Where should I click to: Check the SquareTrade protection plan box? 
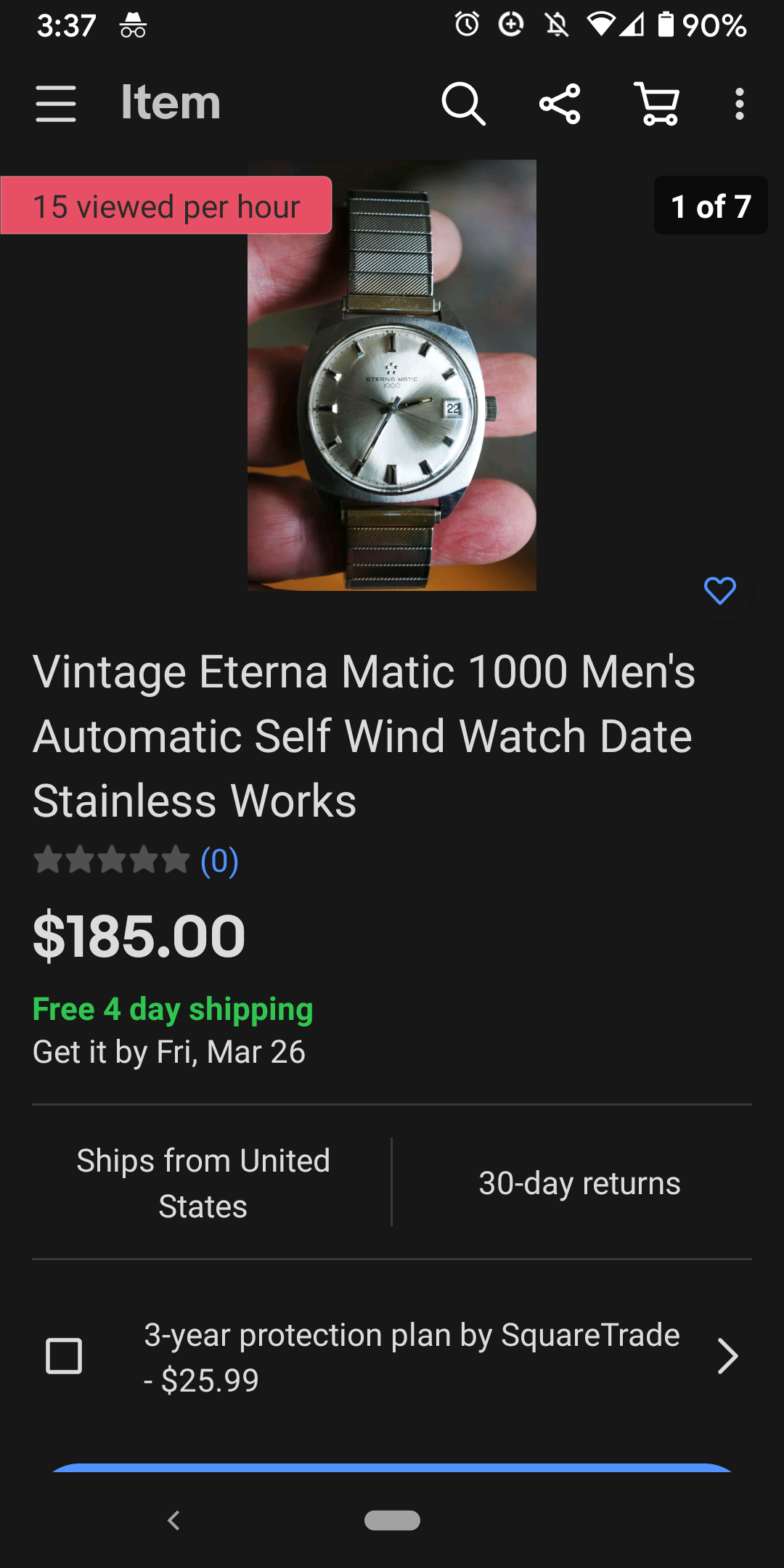point(64,1356)
